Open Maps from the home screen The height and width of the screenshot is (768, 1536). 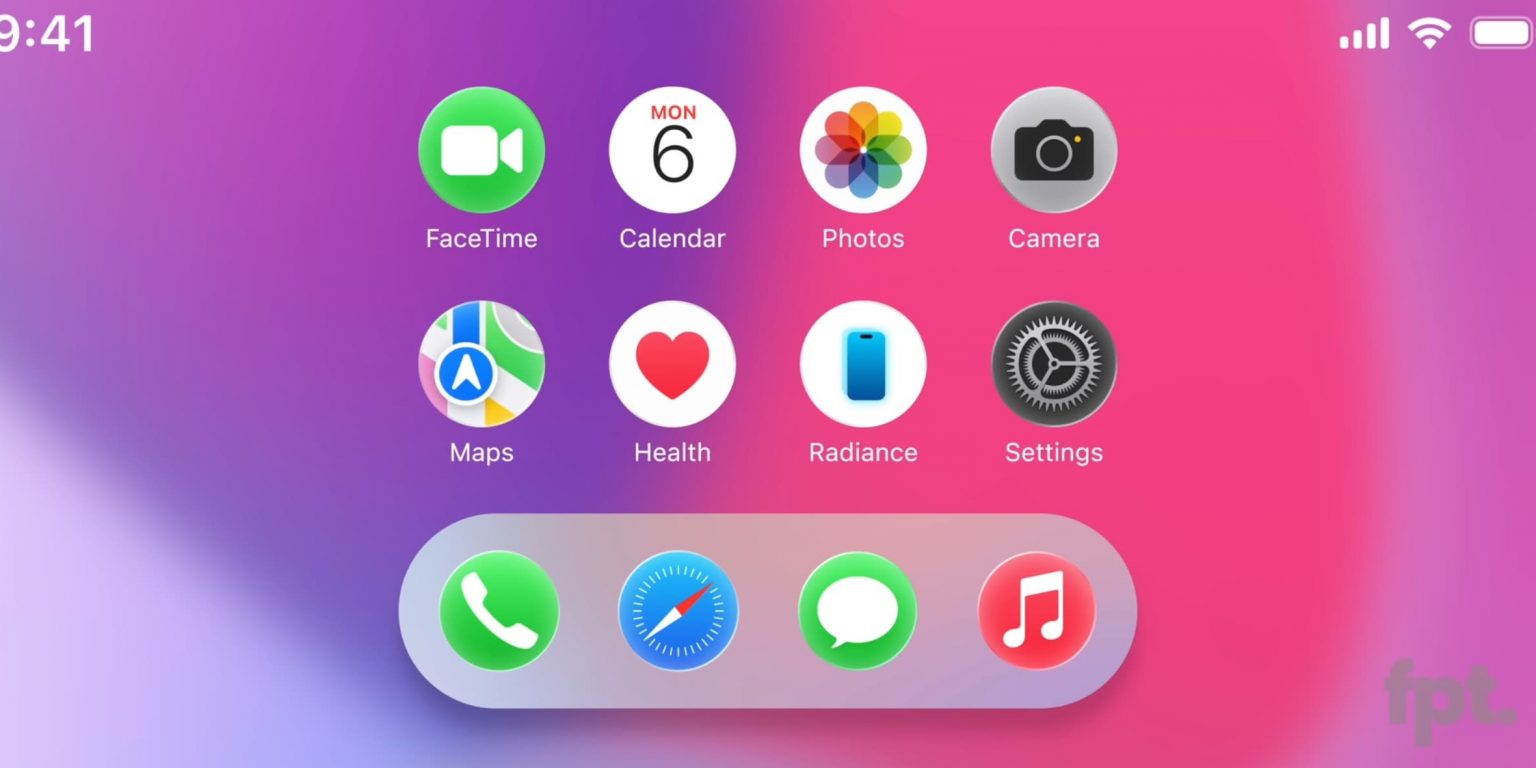coord(481,364)
